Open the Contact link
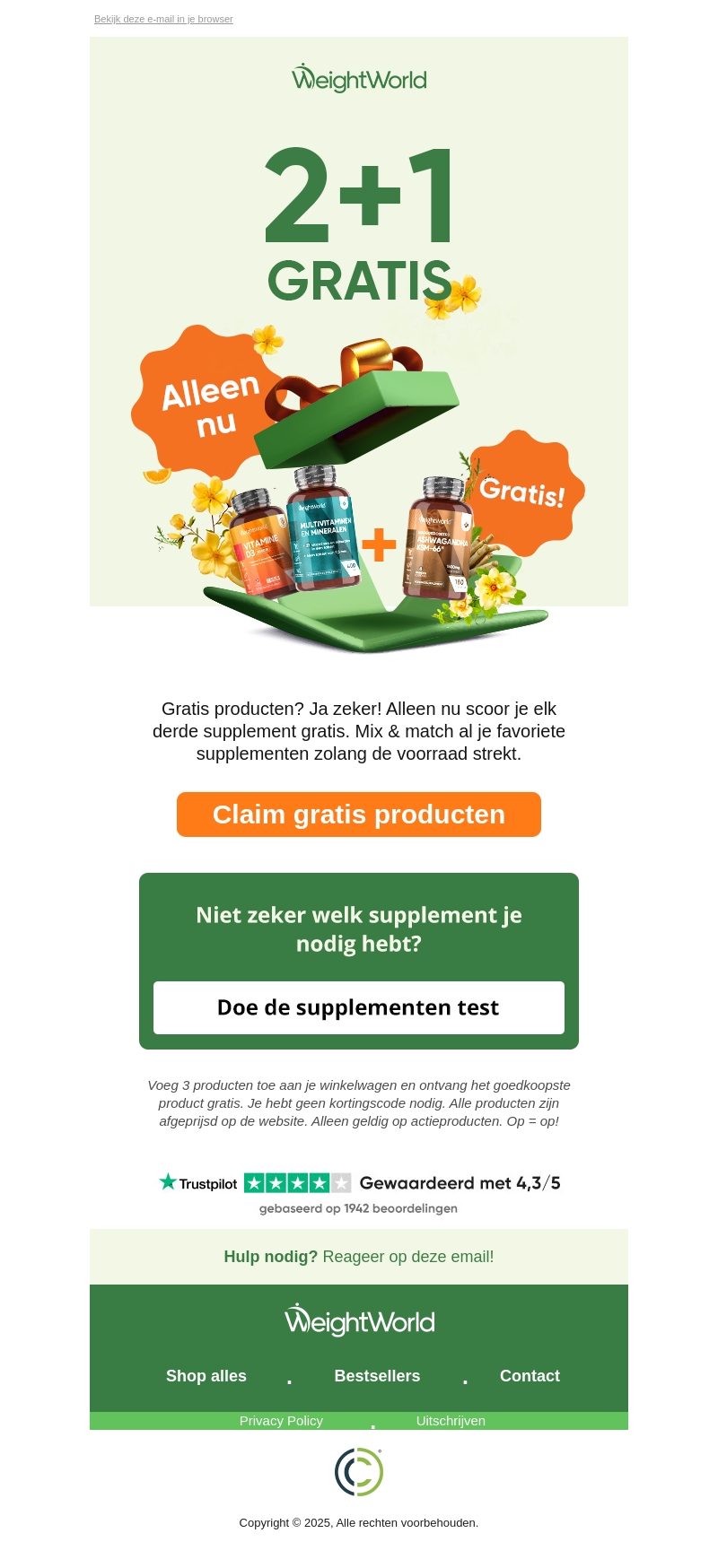Viewport: 718px width, 1568px height. (x=530, y=1376)
